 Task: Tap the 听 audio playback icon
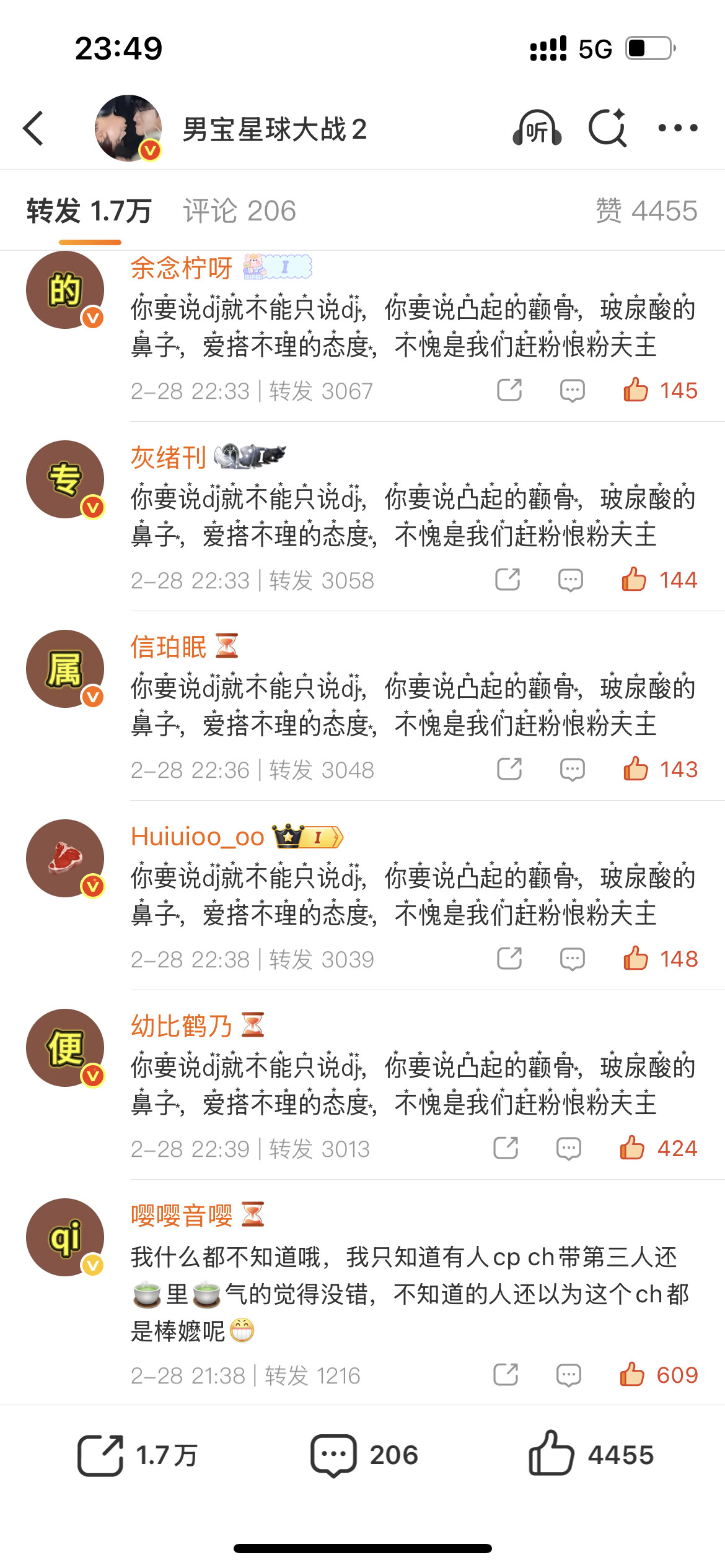[x=537, y=128]
